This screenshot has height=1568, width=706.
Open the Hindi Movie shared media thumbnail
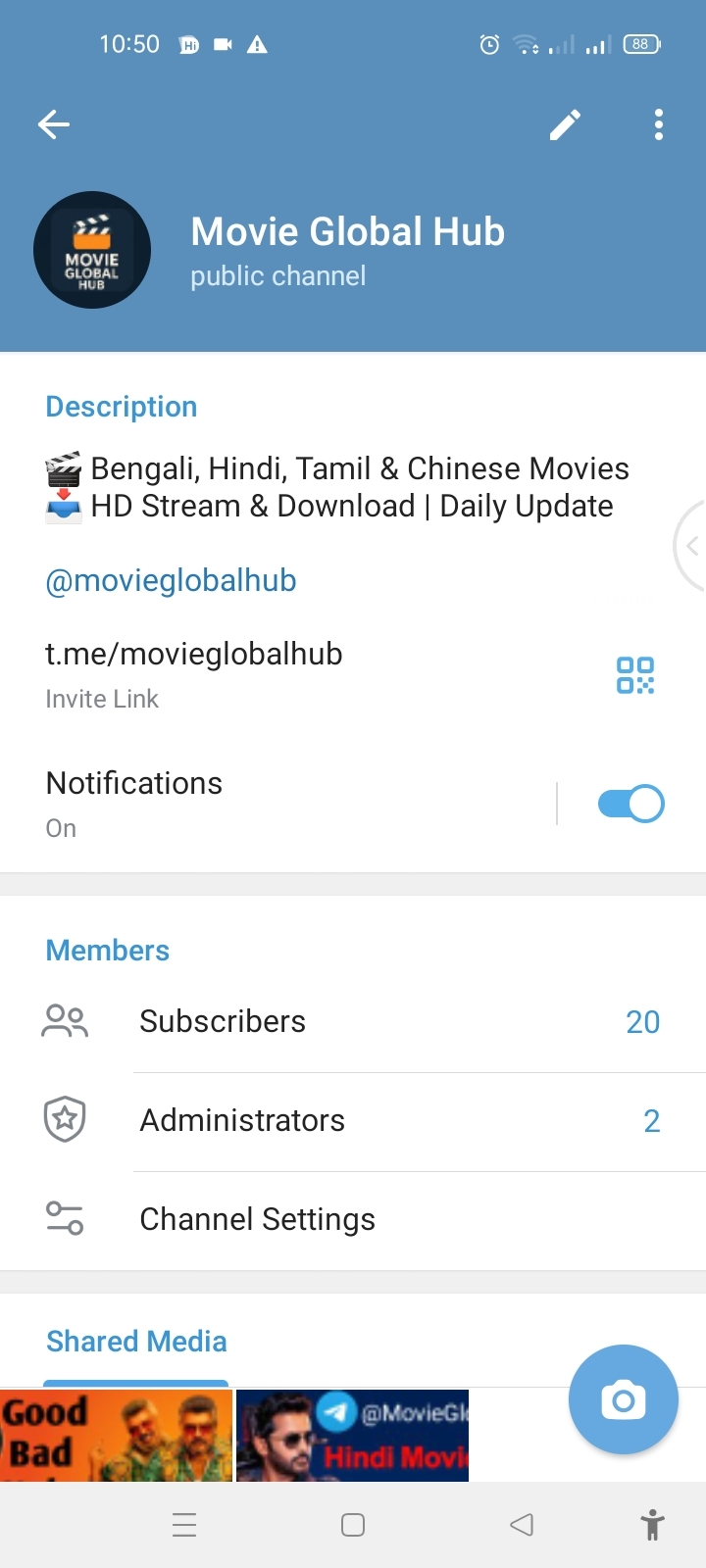352,1435
